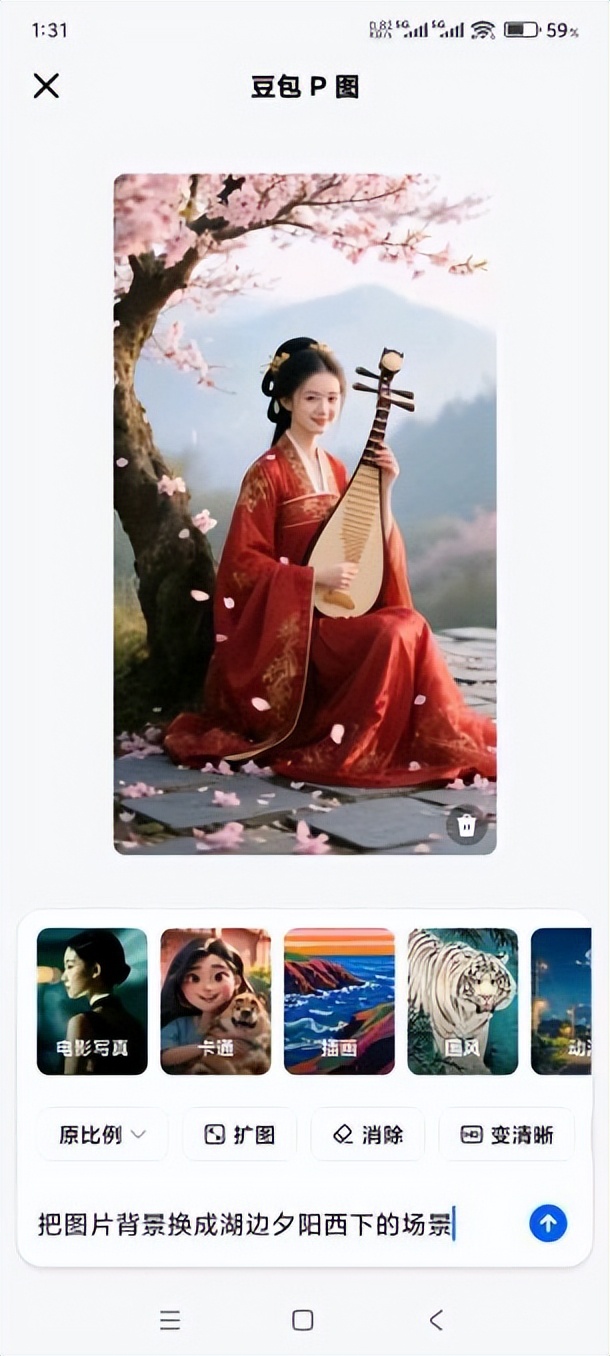Use the 消除 erase tool

coord(367,1134)
